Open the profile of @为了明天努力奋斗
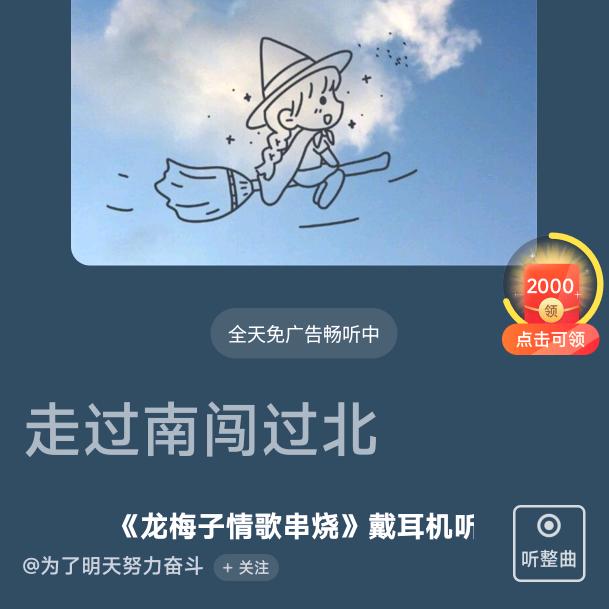This screenshot has width=609, height=609. 113,566
